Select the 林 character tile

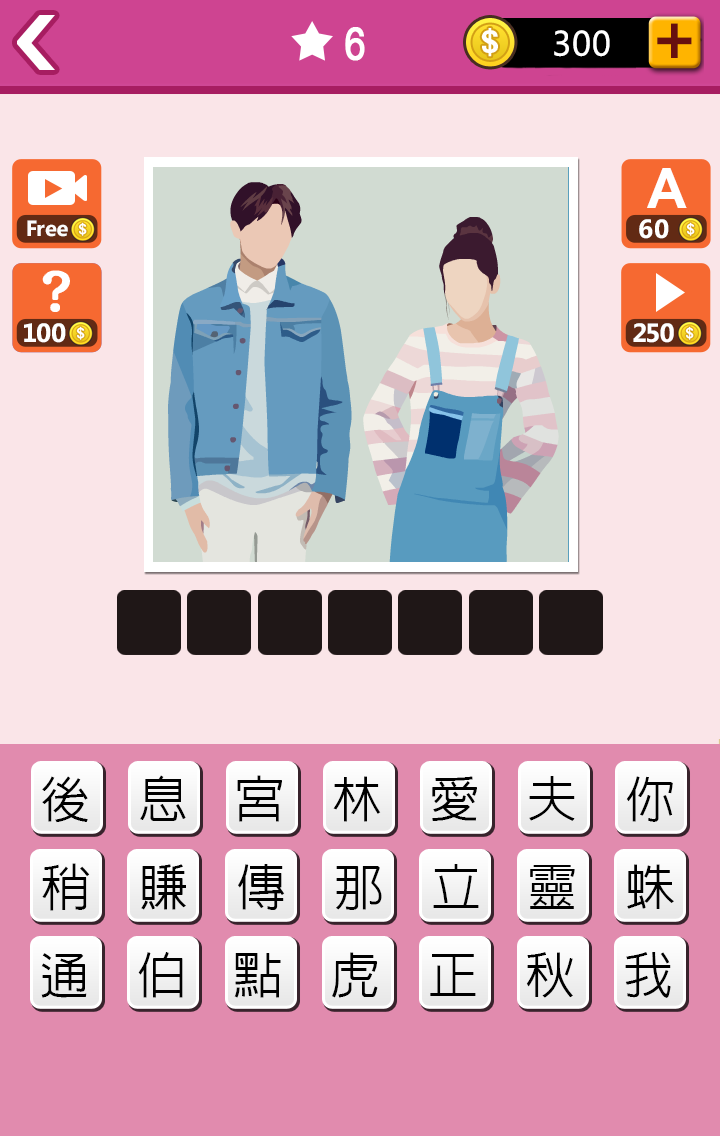click(359, 798)
